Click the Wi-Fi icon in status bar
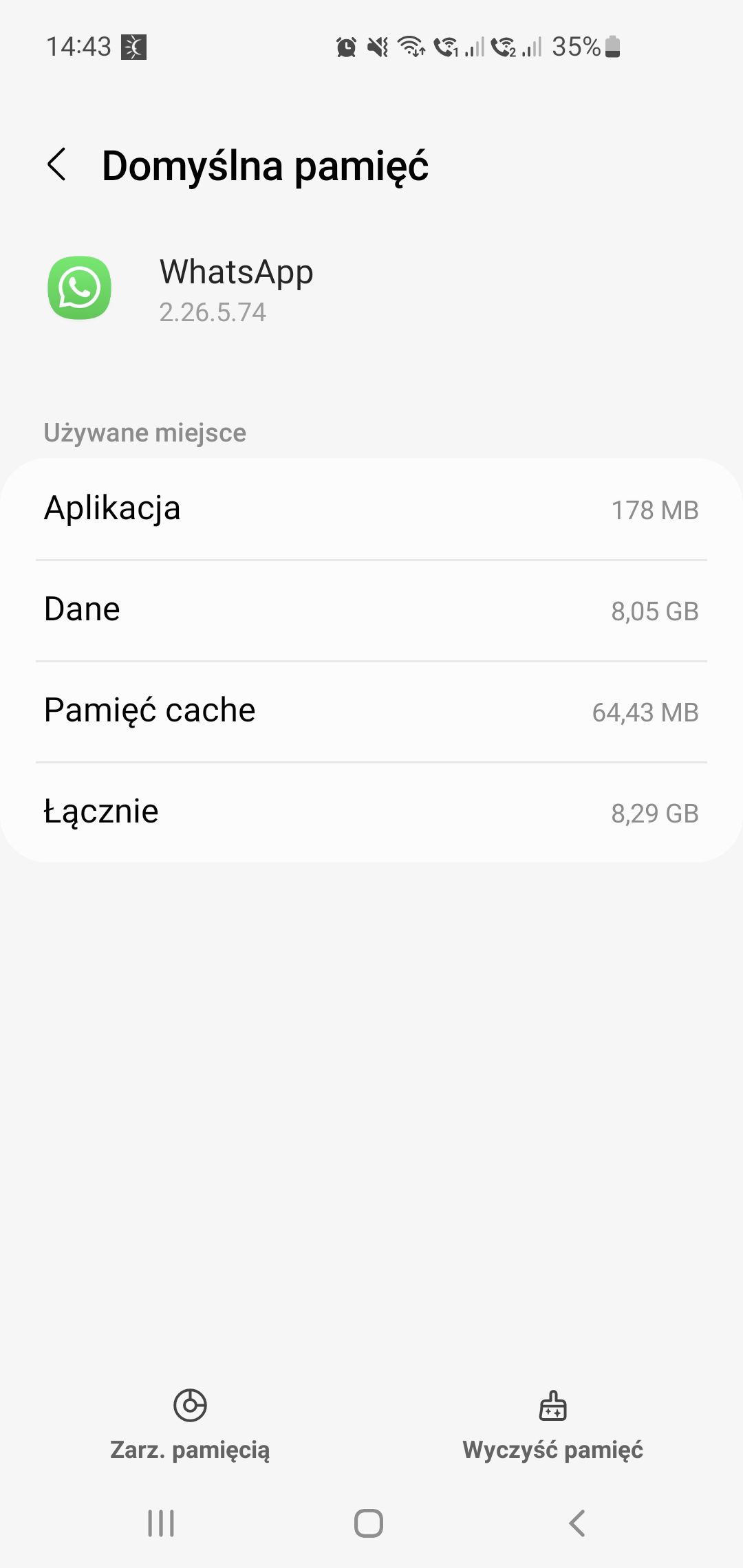The height and width of the screenshot is (1568, 743). (x=410, y=47)
